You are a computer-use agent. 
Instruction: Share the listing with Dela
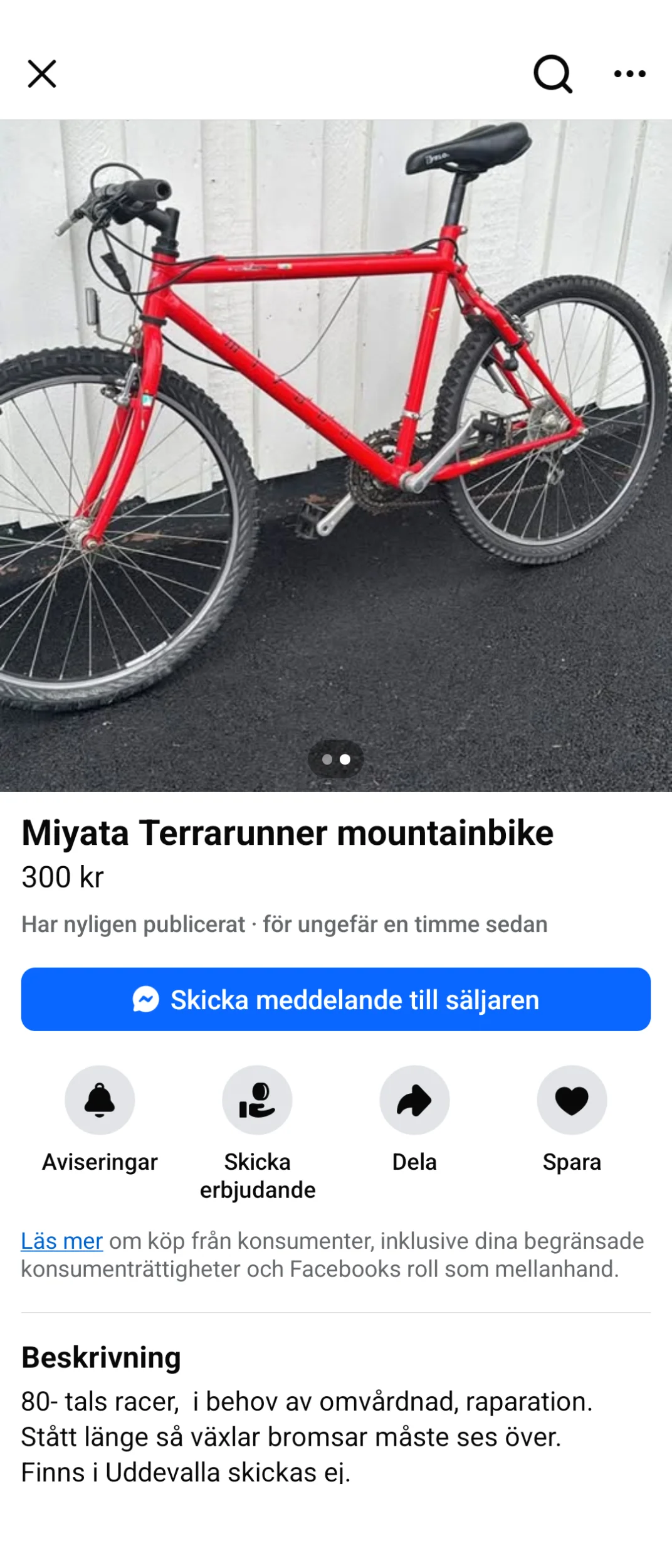[x=414, y=1100]
